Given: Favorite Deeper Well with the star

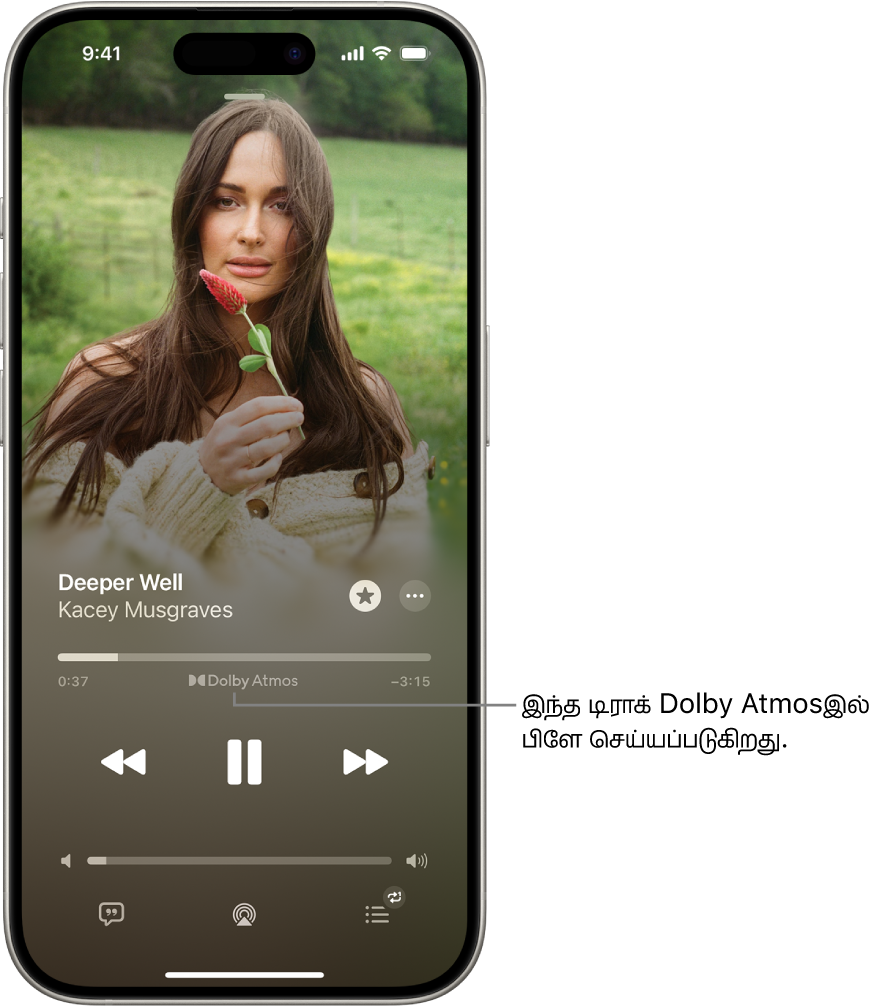Looking at the screenshot, I should pyautogui.click(x=365, y=597).
